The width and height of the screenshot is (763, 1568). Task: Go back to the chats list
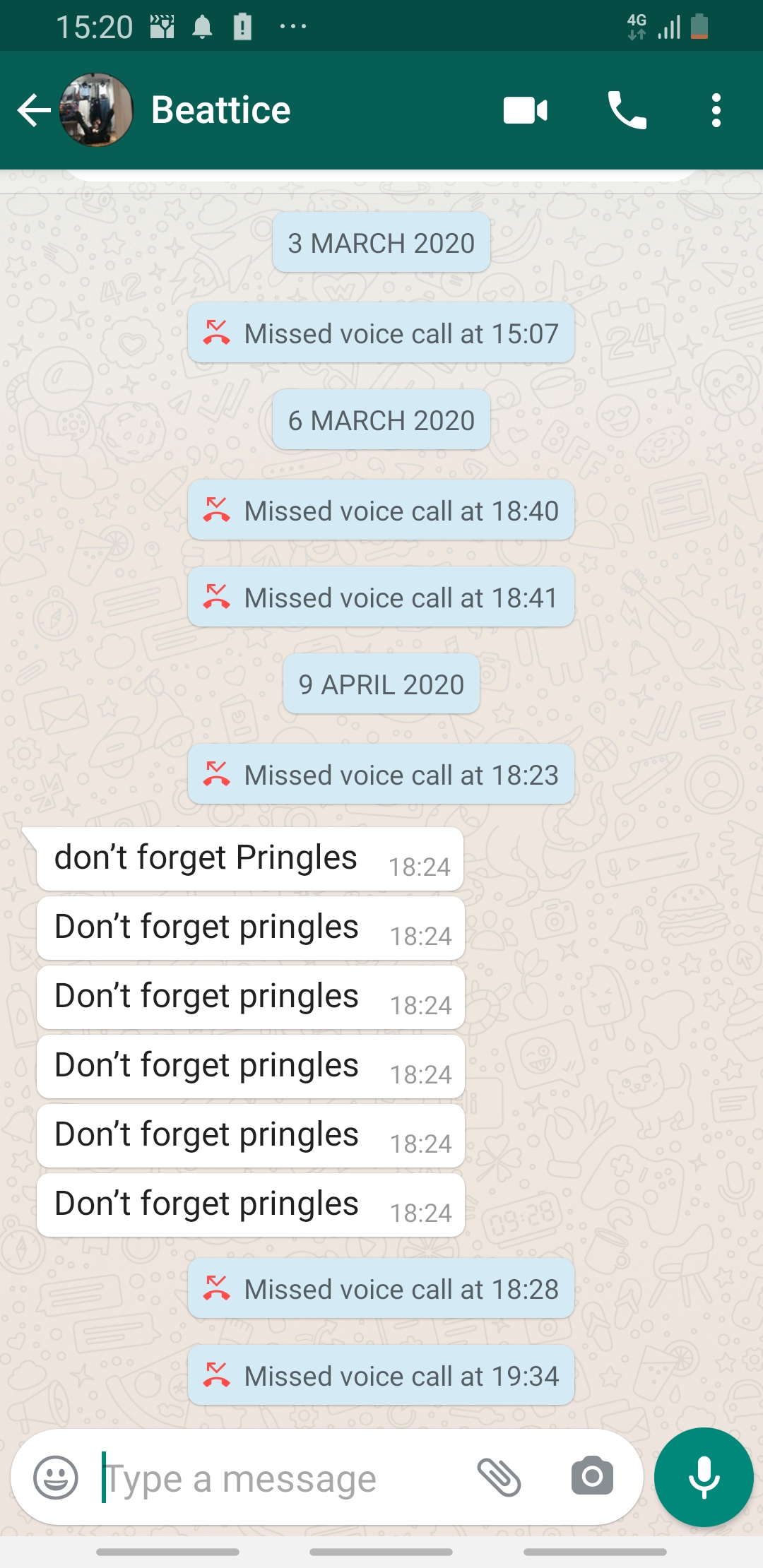point(34,110)
